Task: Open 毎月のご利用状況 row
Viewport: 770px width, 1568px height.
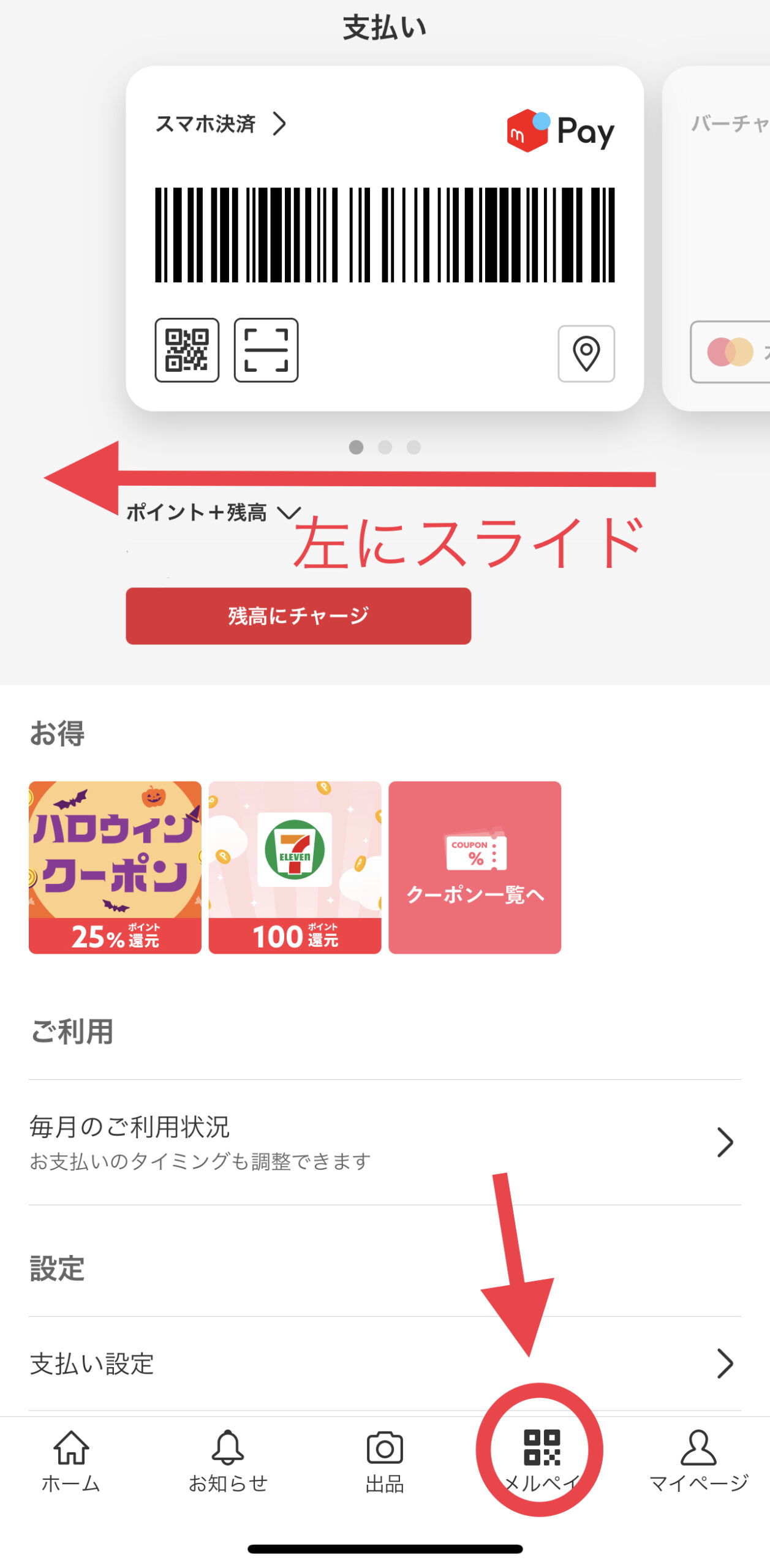Action: tap(385, 1142)
